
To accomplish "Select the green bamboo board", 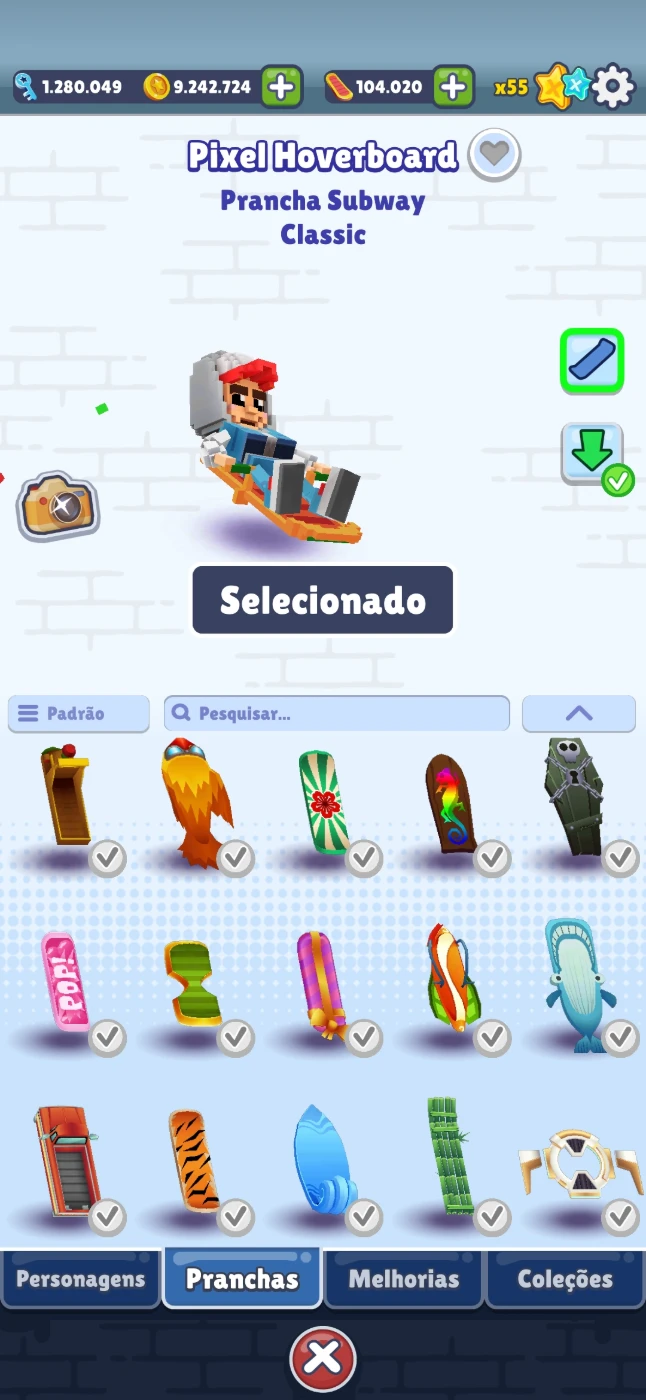I will (450, 1157).
